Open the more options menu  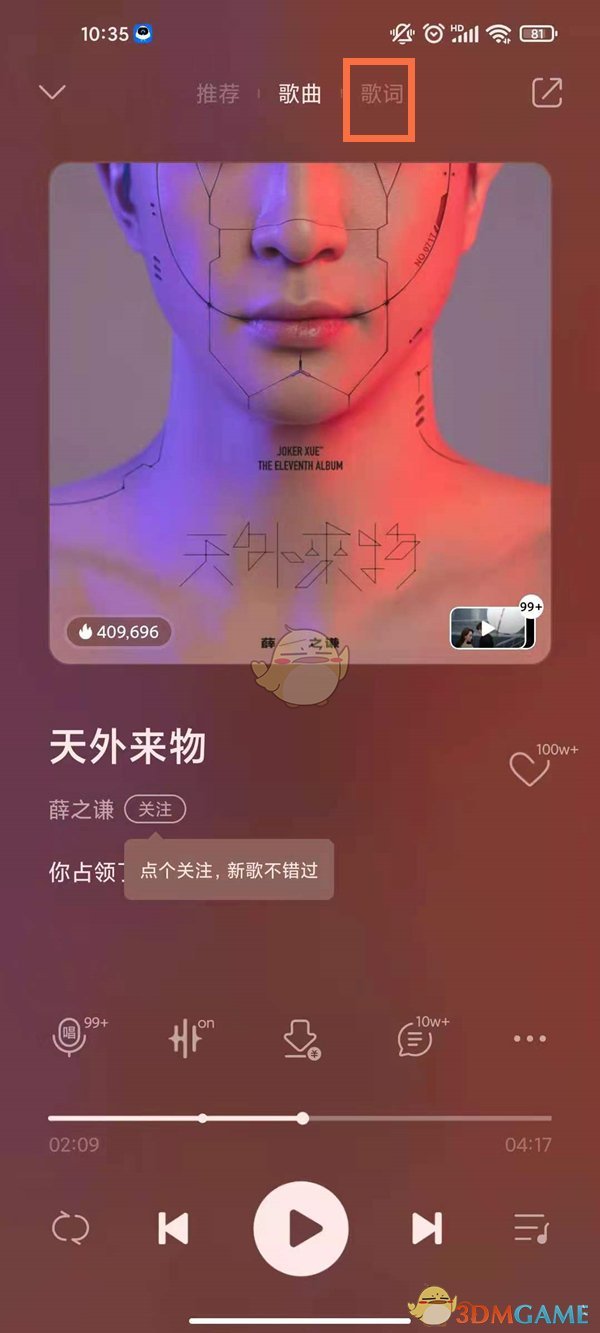530,1039
